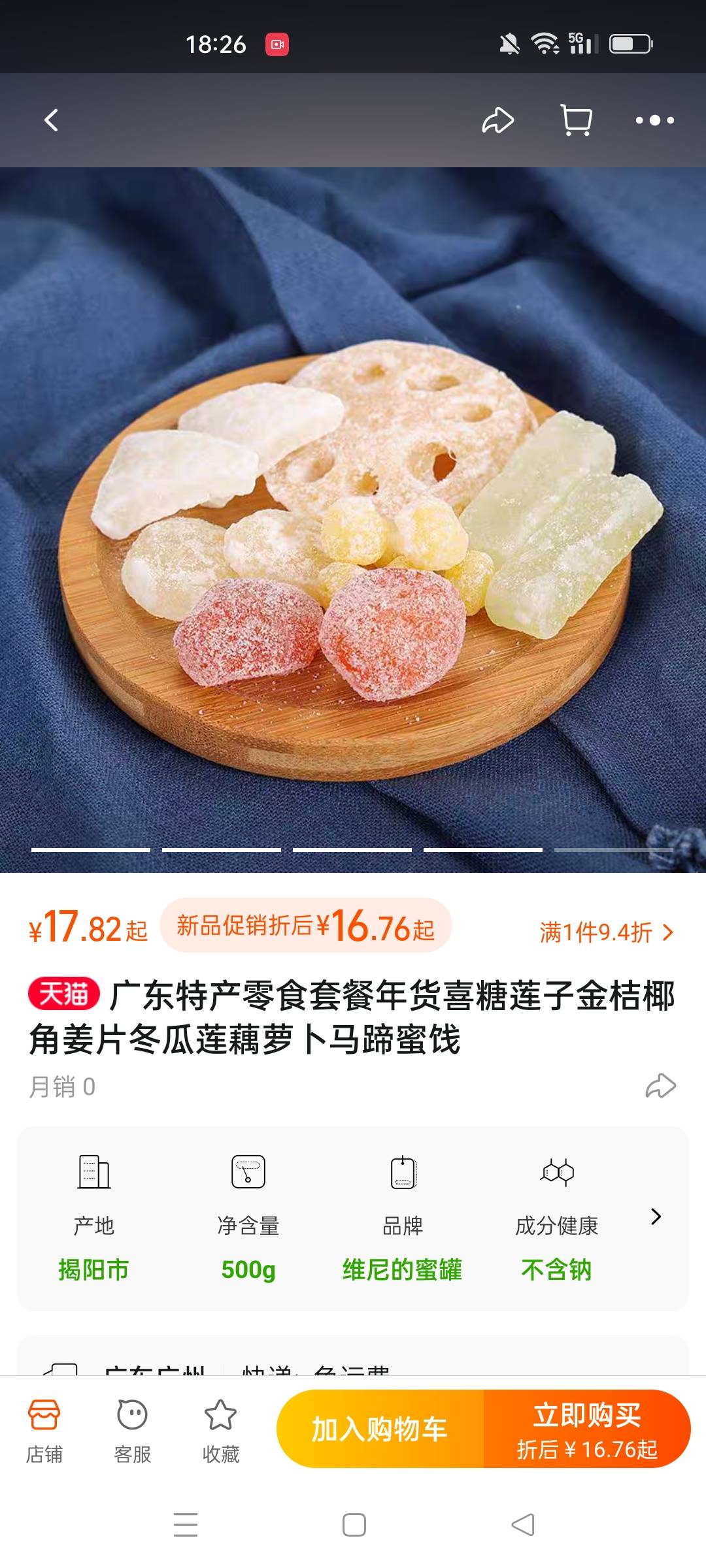This screenshot has width=706, height=1568.
Task: View the 满1件9.4折 discount details
Action: pyautogui.click(x=605, y=932)
